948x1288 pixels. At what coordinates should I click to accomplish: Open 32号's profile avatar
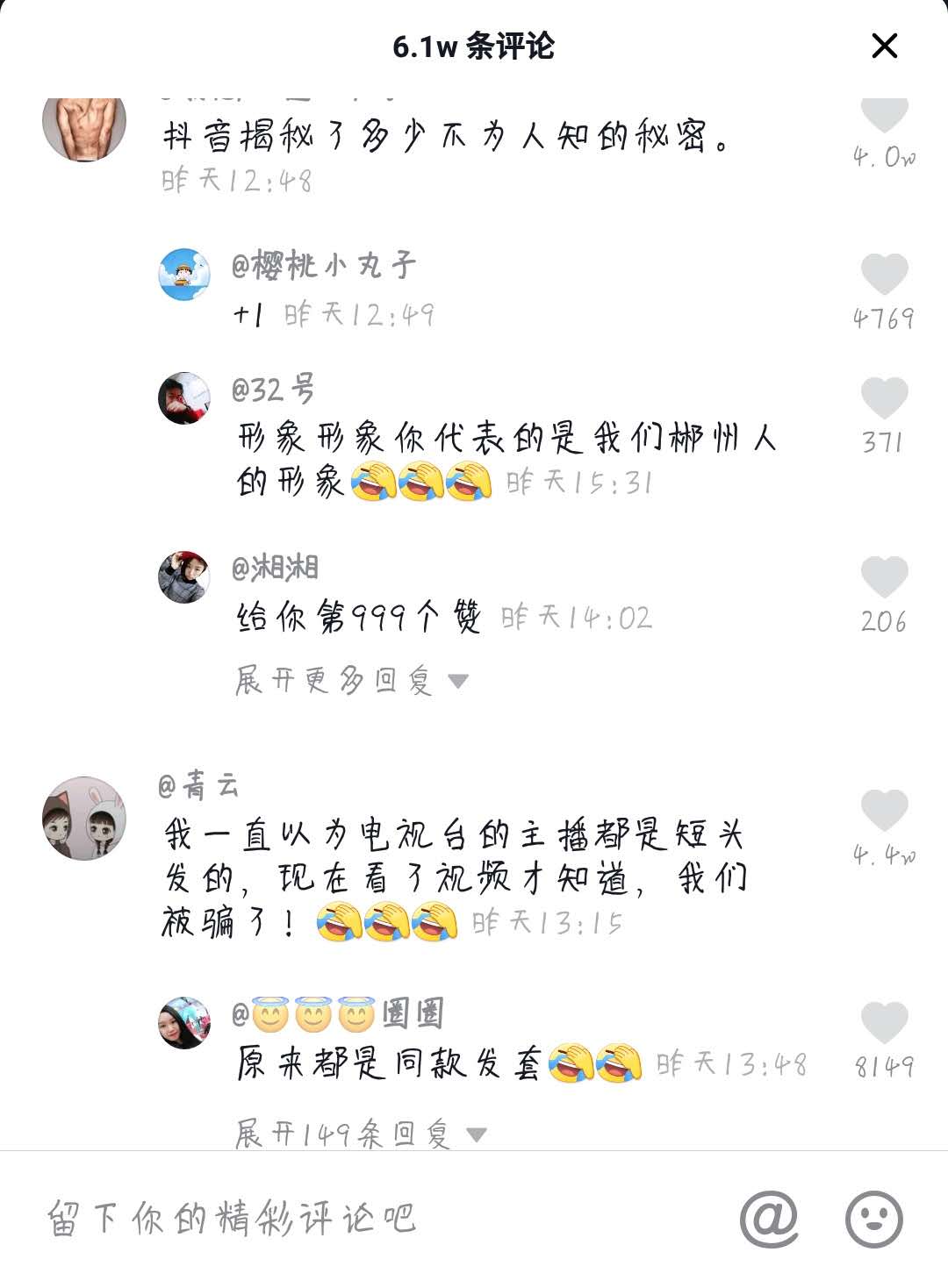click(x=184, y=397)
